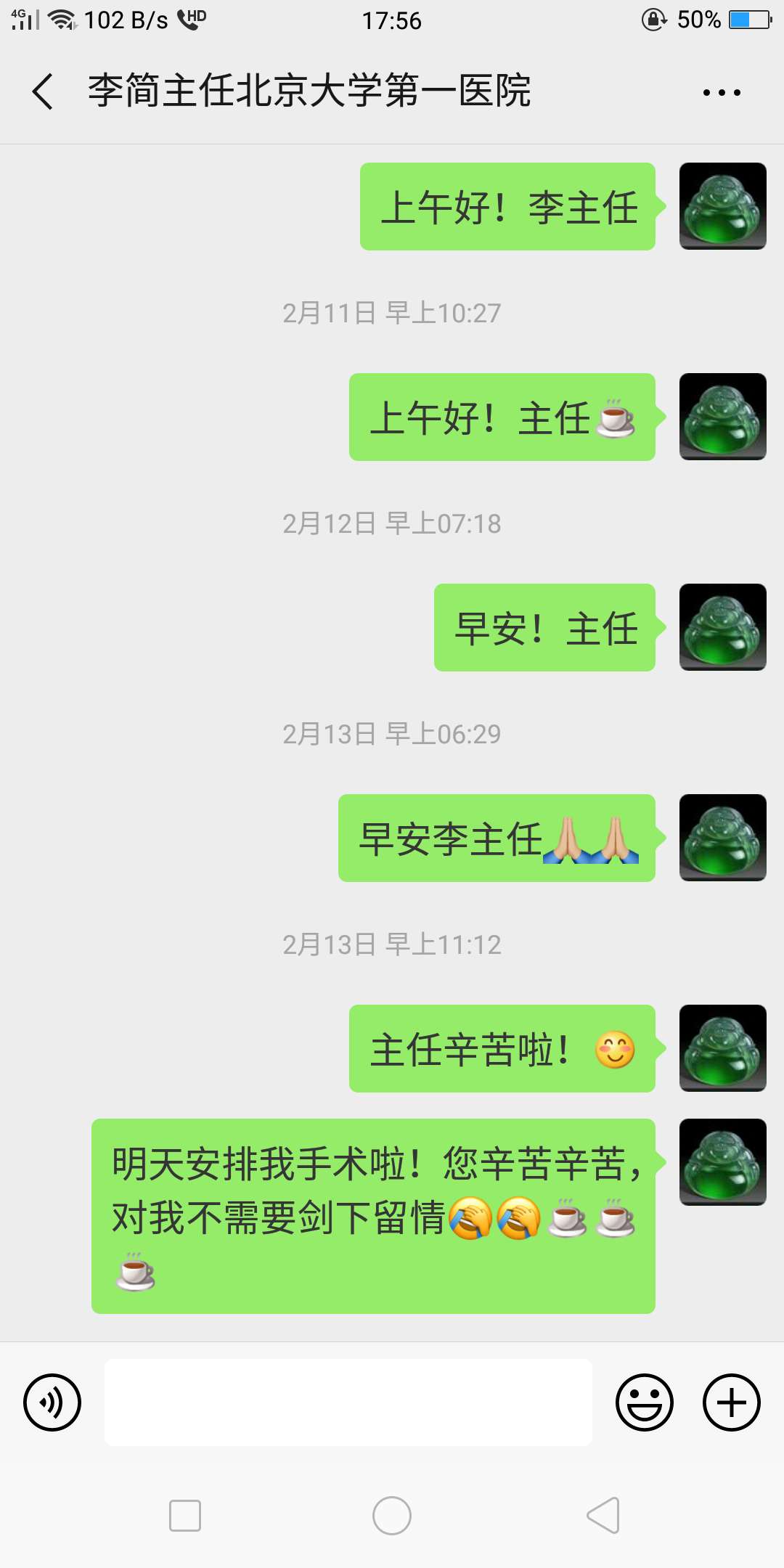Switch to voice message input
The image size is (784, 1568).
click(52, 1402)
